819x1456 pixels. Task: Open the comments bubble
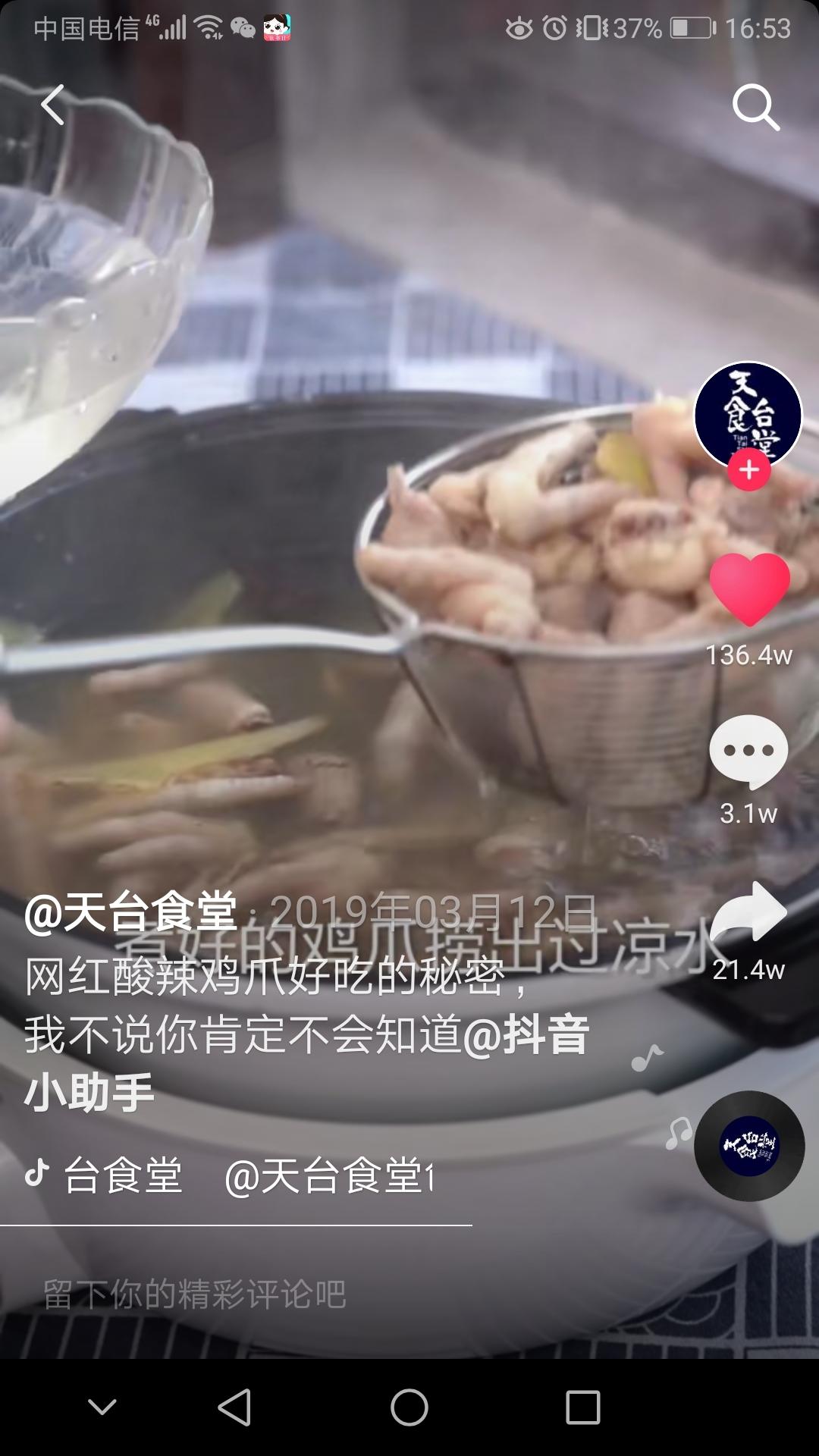748,751
